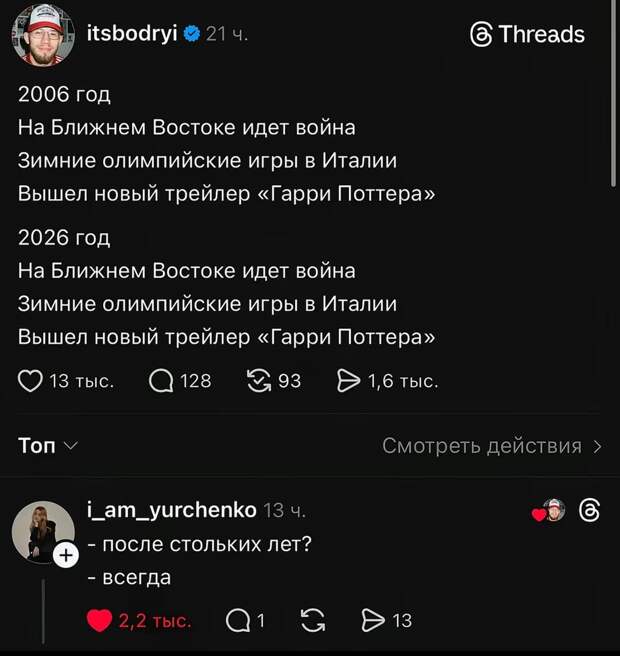
Task: Repost the itsbodryi post
Action: click(x=258, y=381)
